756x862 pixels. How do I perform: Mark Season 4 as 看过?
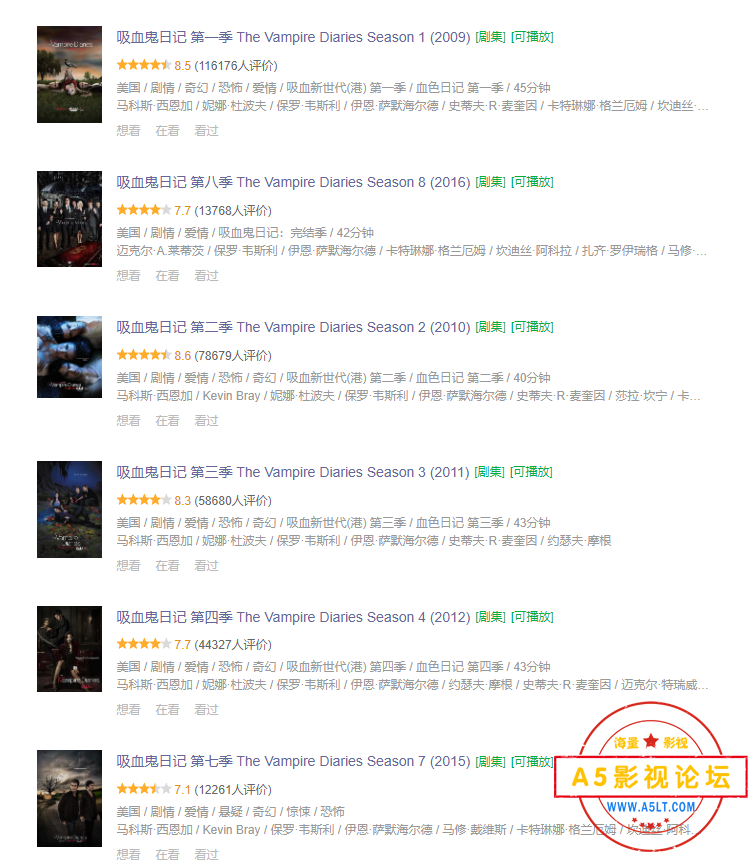coord(206,709)
